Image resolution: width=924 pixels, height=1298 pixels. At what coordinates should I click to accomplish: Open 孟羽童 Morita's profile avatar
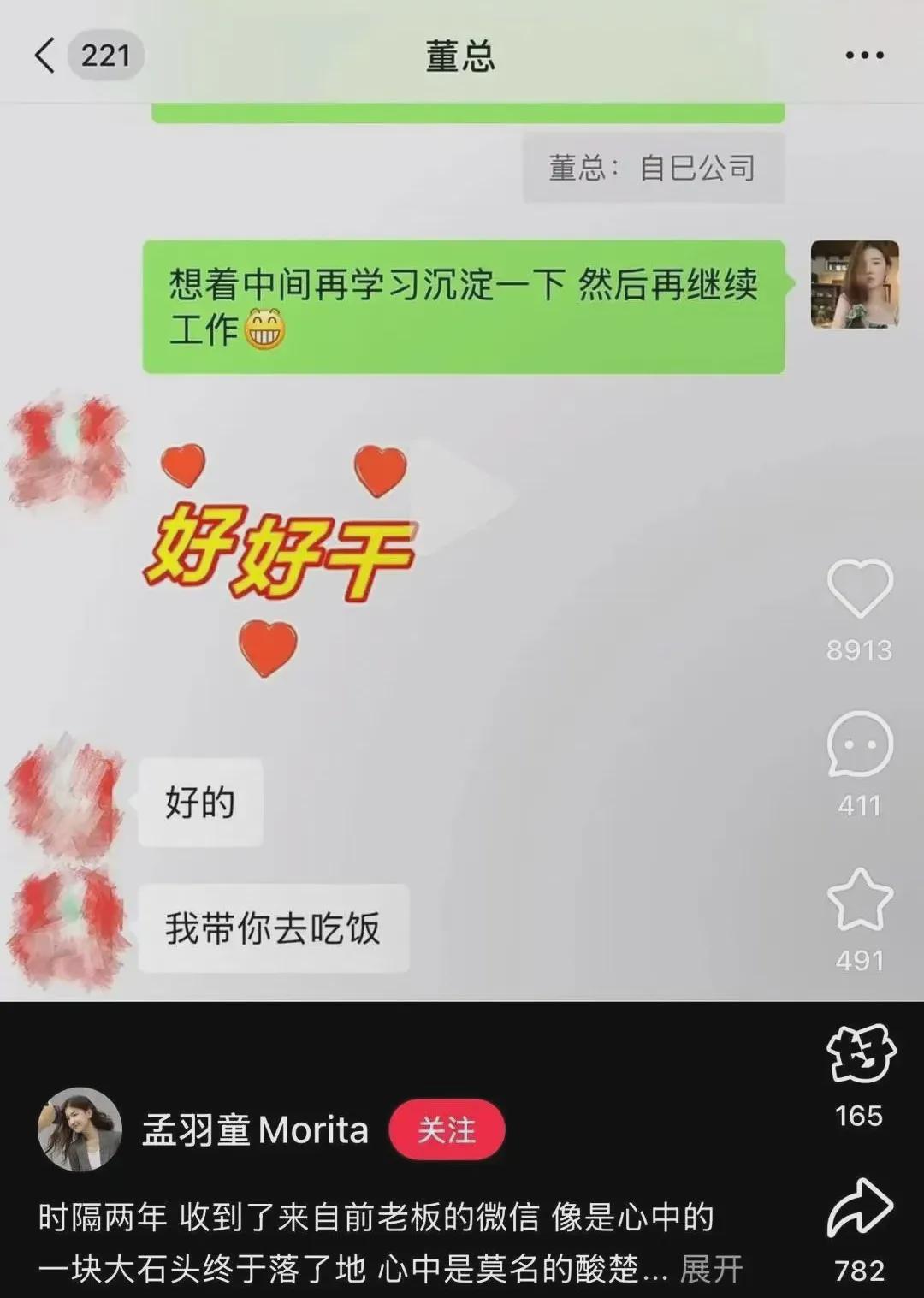pyautogui.click(x=80, y=1129)
